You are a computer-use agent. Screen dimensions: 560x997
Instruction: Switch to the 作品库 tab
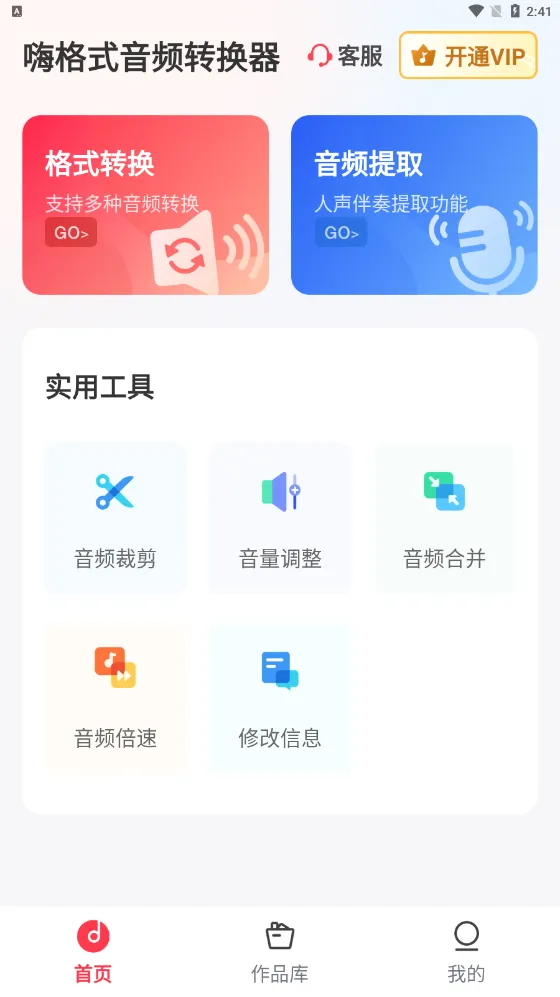280,952
